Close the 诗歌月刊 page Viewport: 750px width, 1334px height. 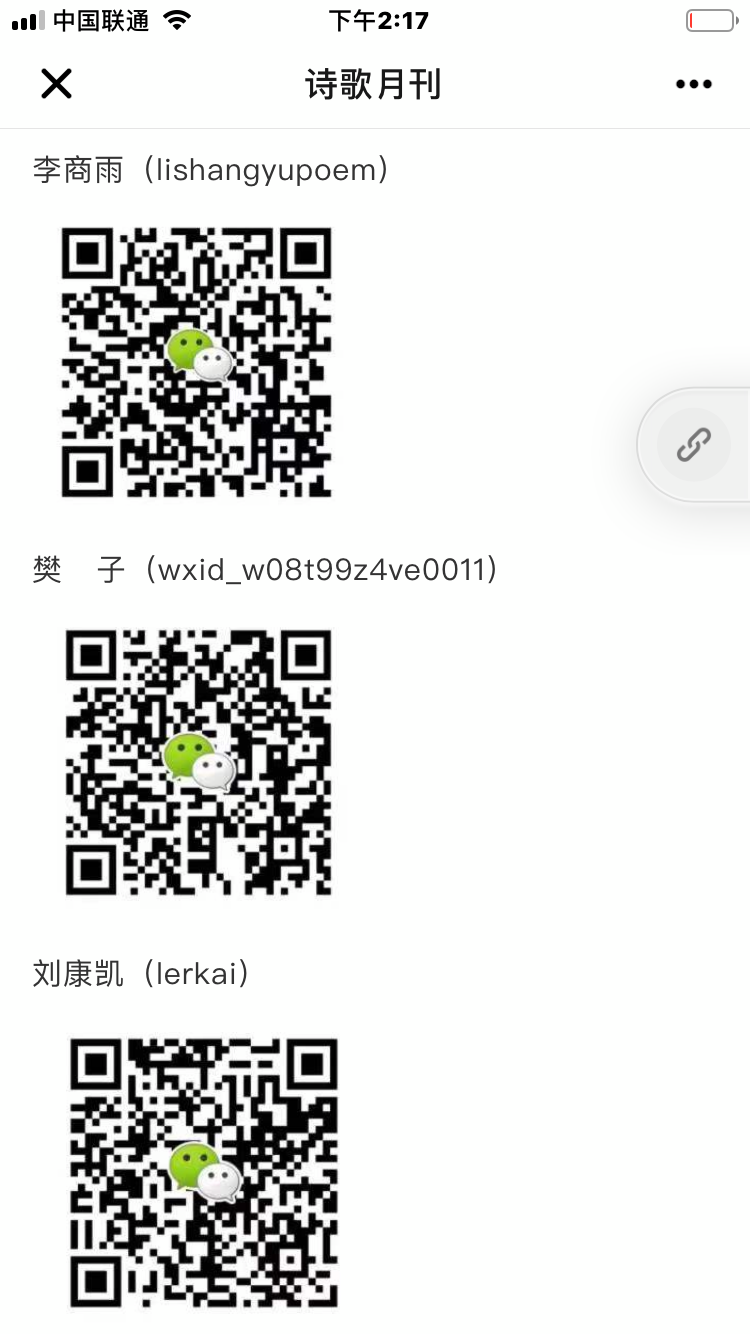56,84
